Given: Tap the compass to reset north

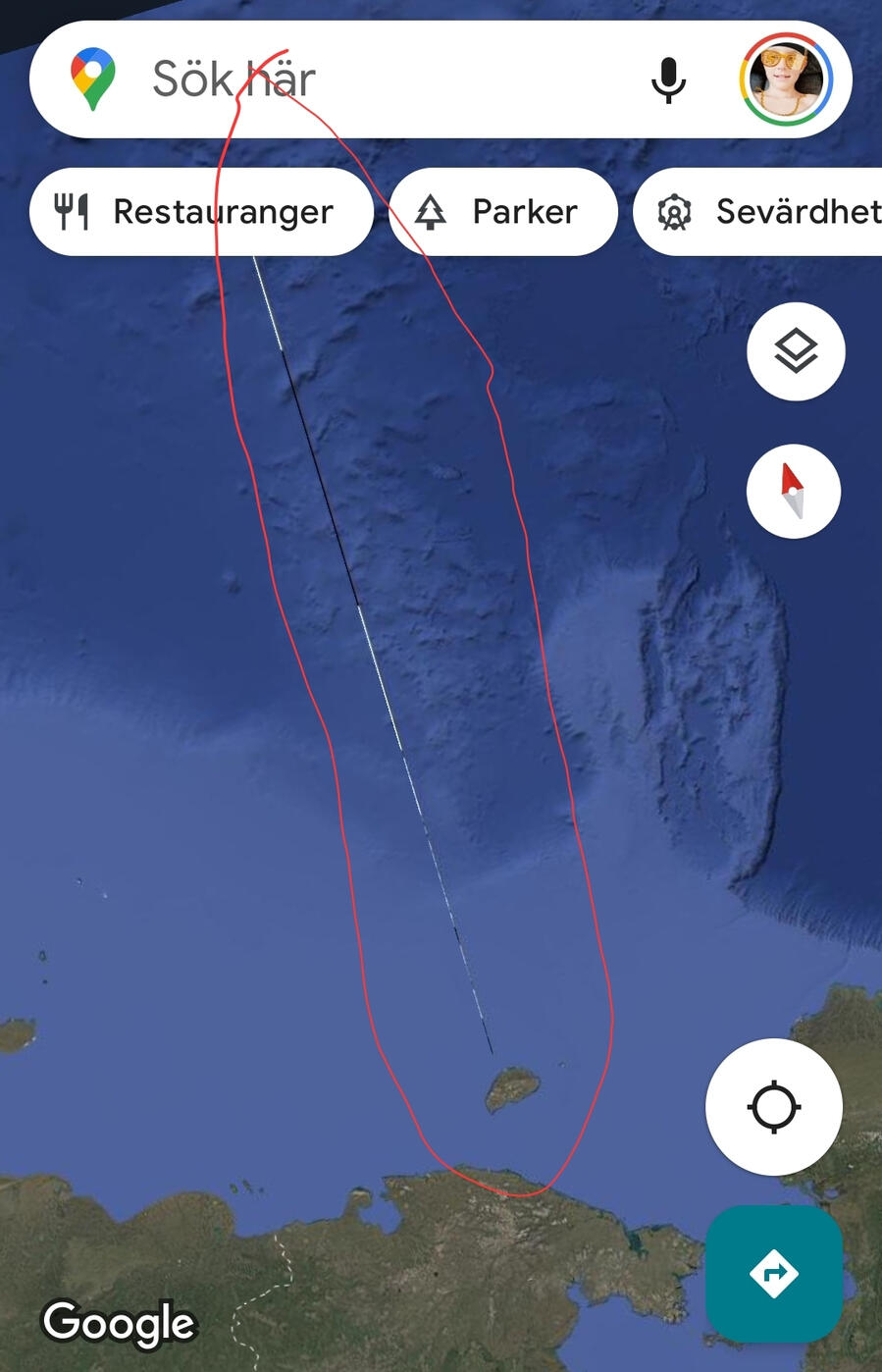Looking at the screenshot, I should coord(794,491).
